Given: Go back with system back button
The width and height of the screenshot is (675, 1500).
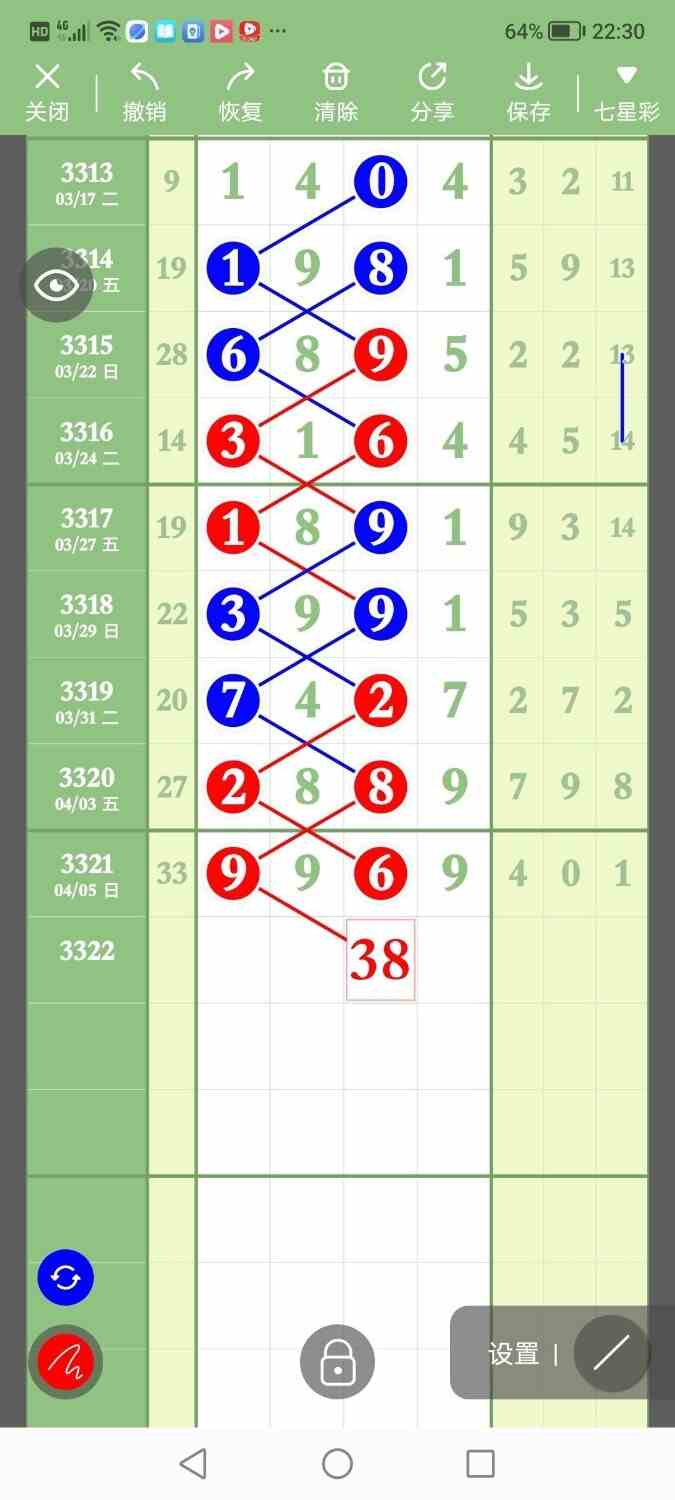Looking at the screenshot, I should pos(193,1464).
